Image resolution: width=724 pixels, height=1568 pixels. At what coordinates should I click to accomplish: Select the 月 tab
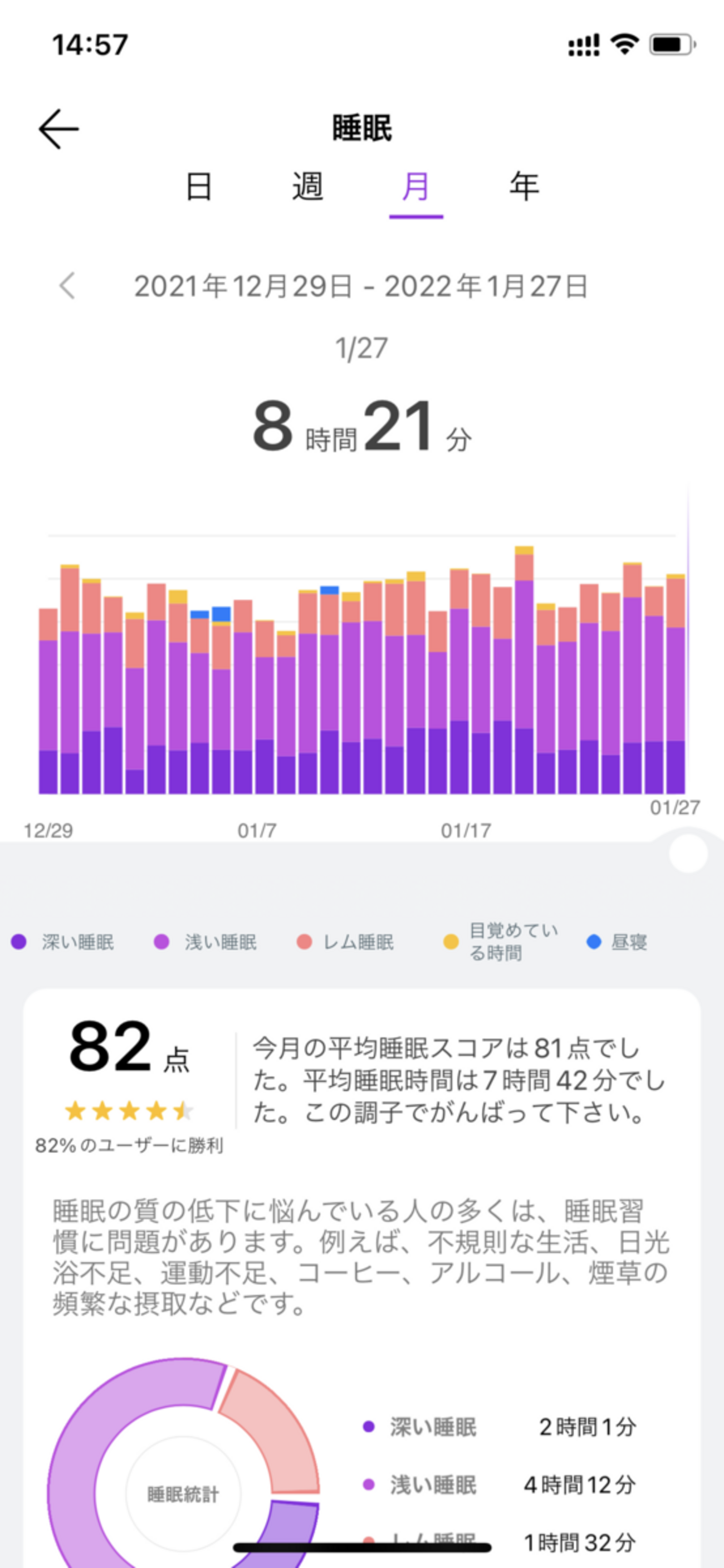coord(416,187)
